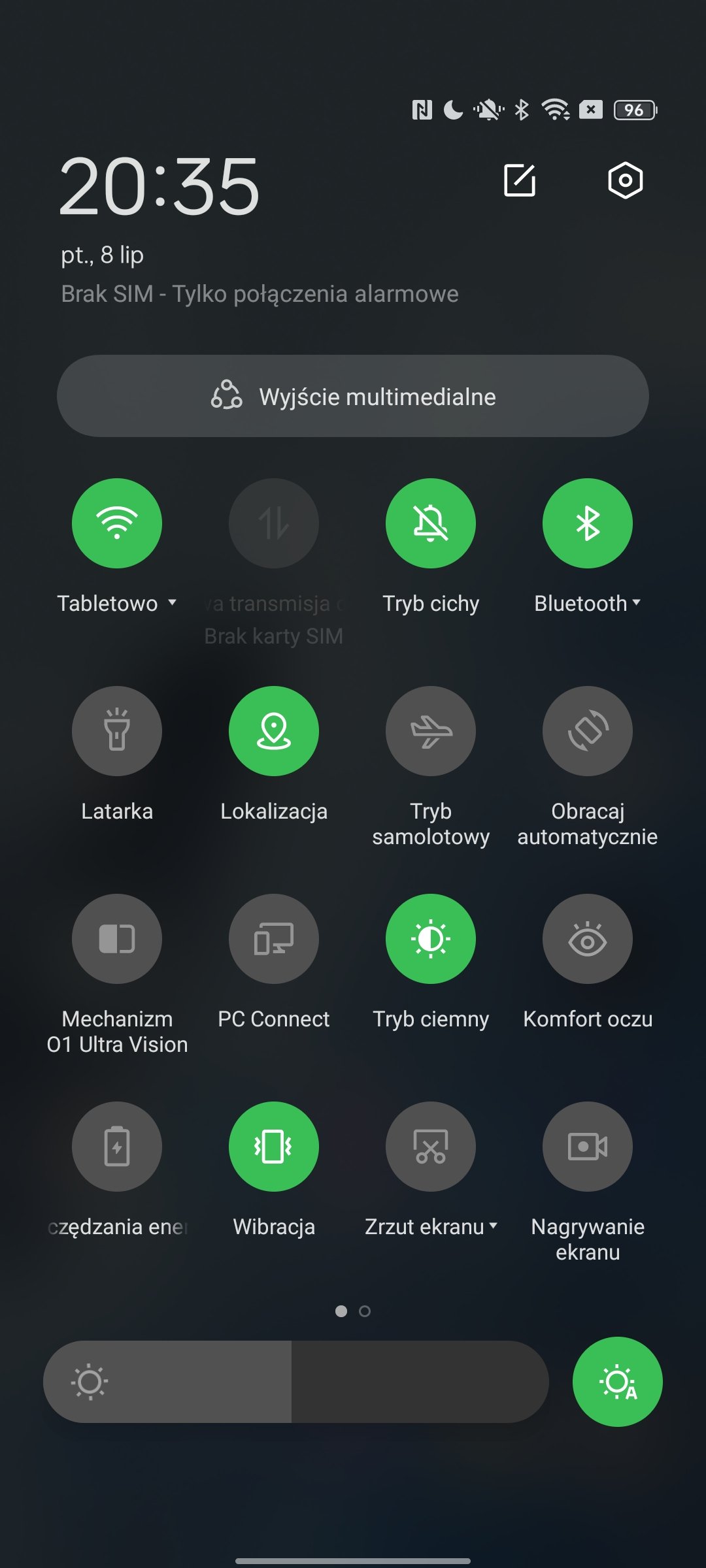Open Wyjście multimedialne media output
Screen dimensions: 706x1568
[x=353, y=397]
